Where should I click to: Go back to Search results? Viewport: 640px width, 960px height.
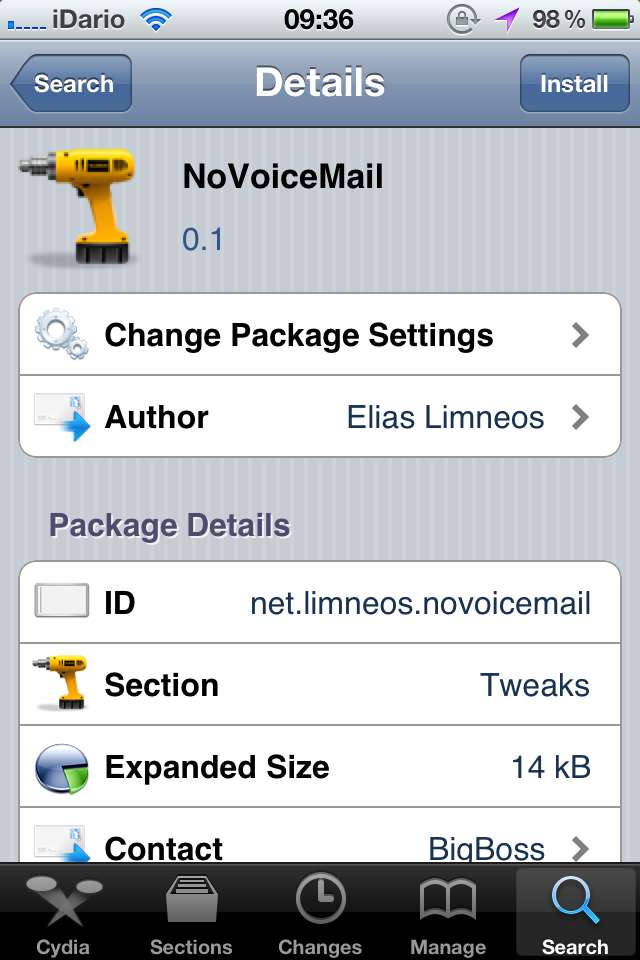[x=72, y=84]
